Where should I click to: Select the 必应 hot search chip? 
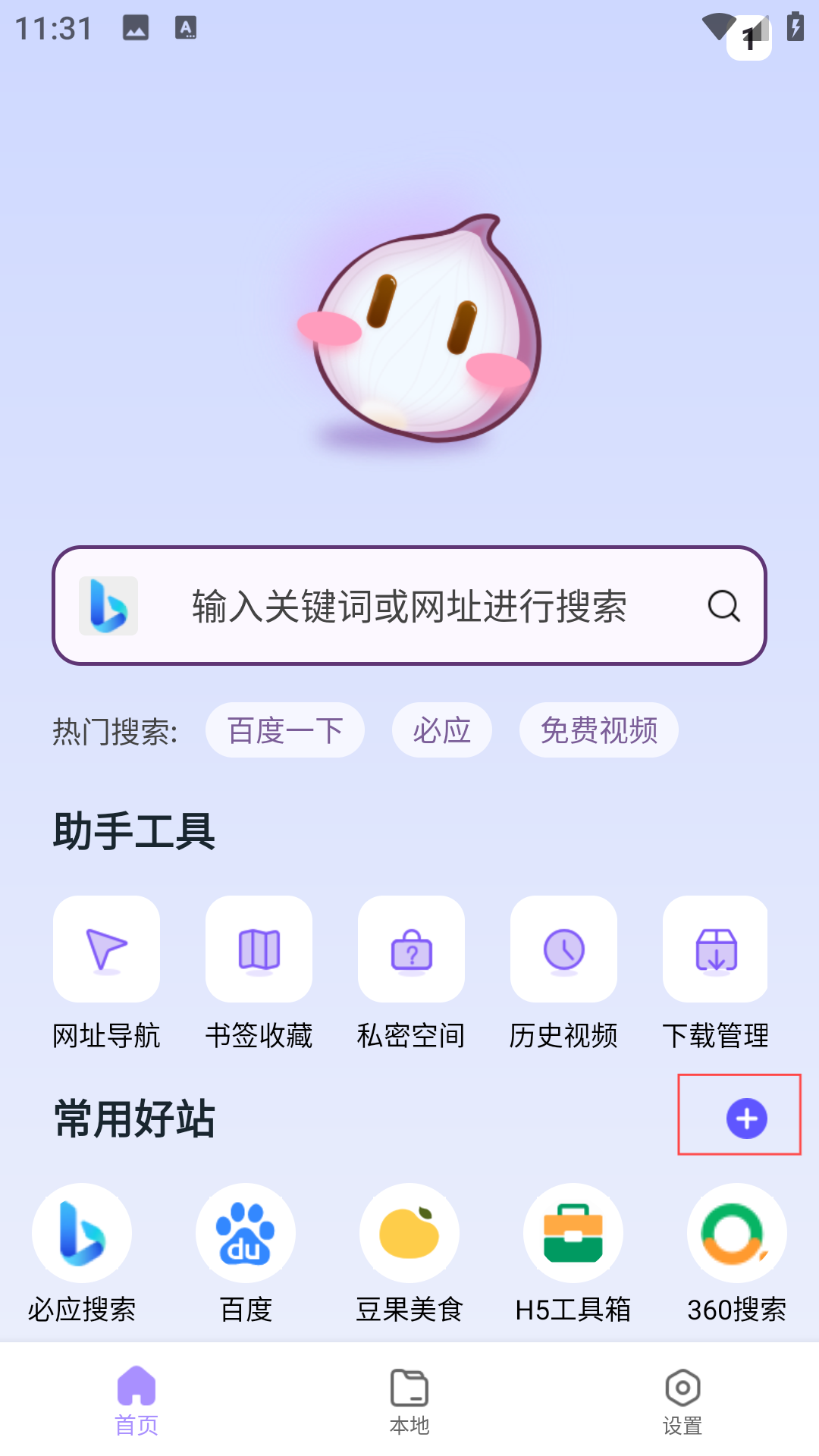tap(441, 730)
